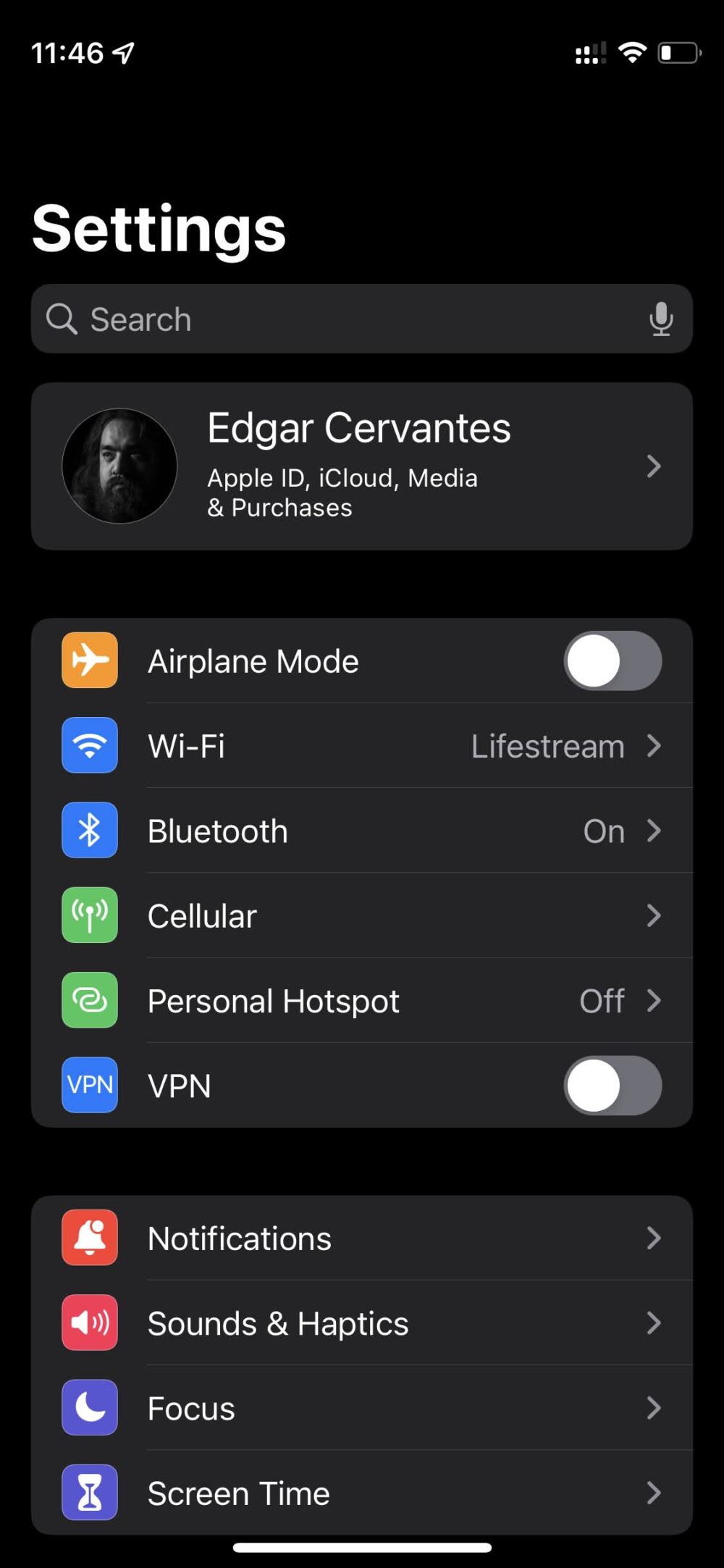724x1568 pixels.
Task: Enable Airplane Mode
Action: (x=613, y=660)
